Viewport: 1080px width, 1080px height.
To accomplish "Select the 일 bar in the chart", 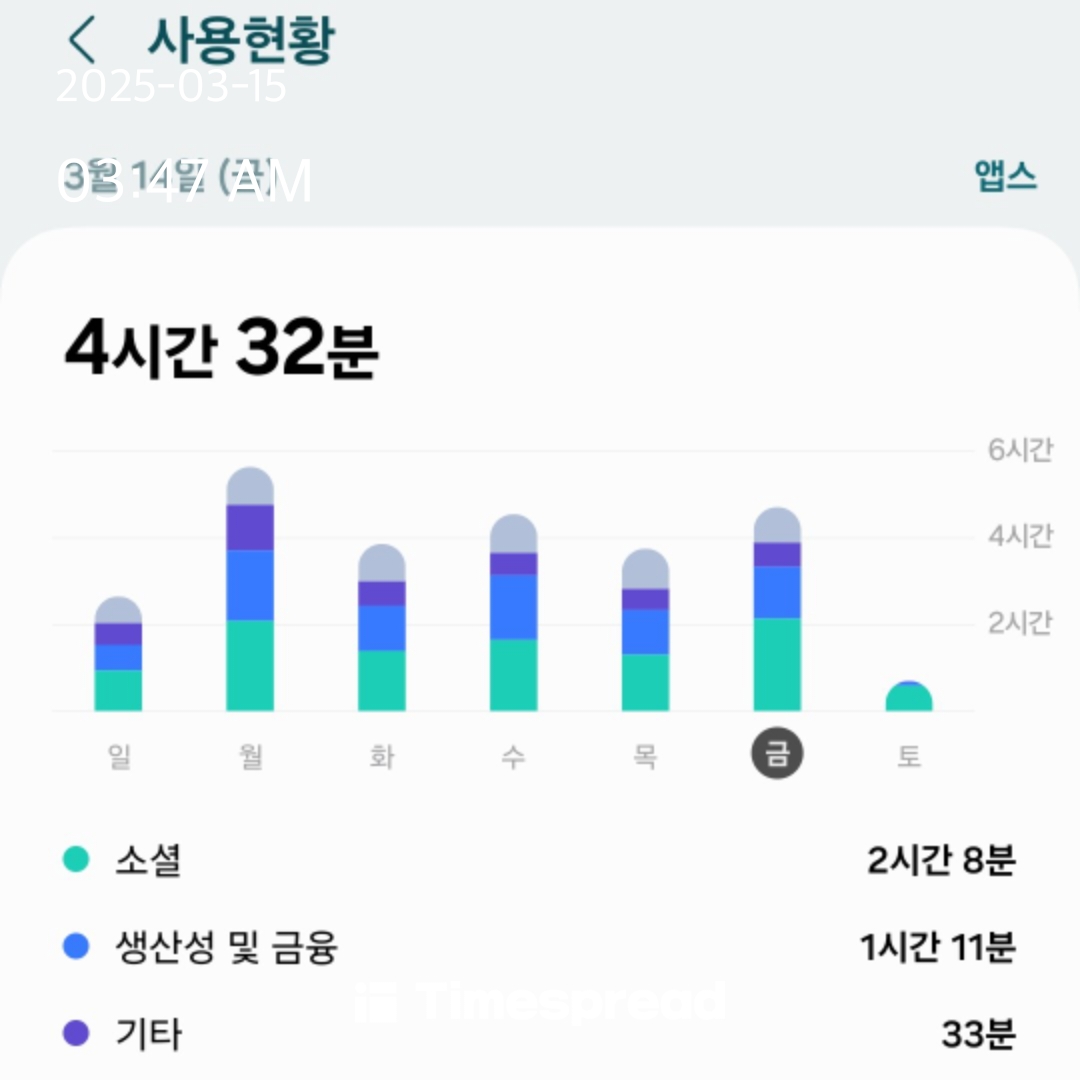I will [x=118, y=653].
